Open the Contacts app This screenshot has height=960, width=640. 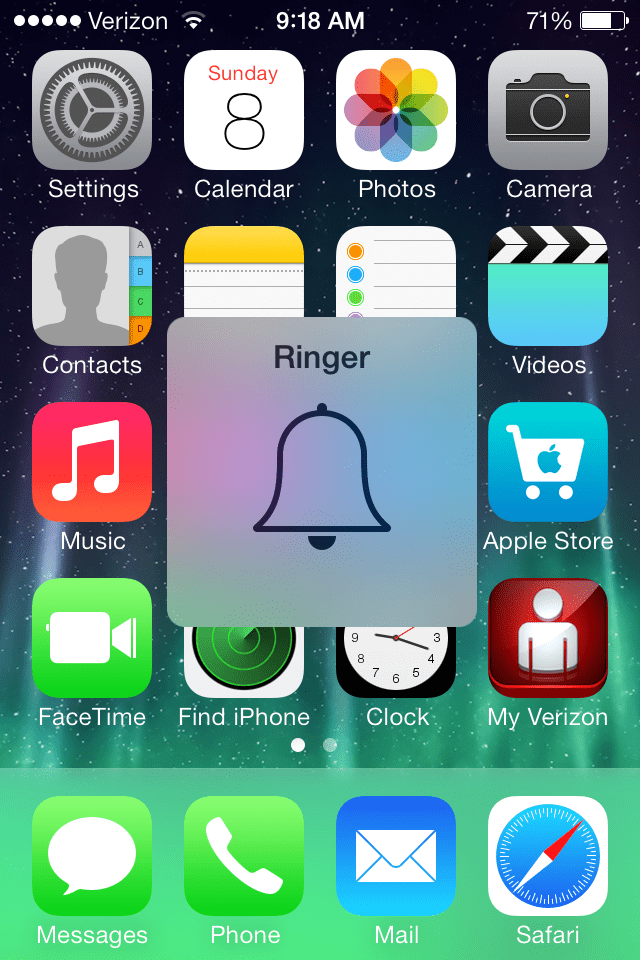[92, 286]
